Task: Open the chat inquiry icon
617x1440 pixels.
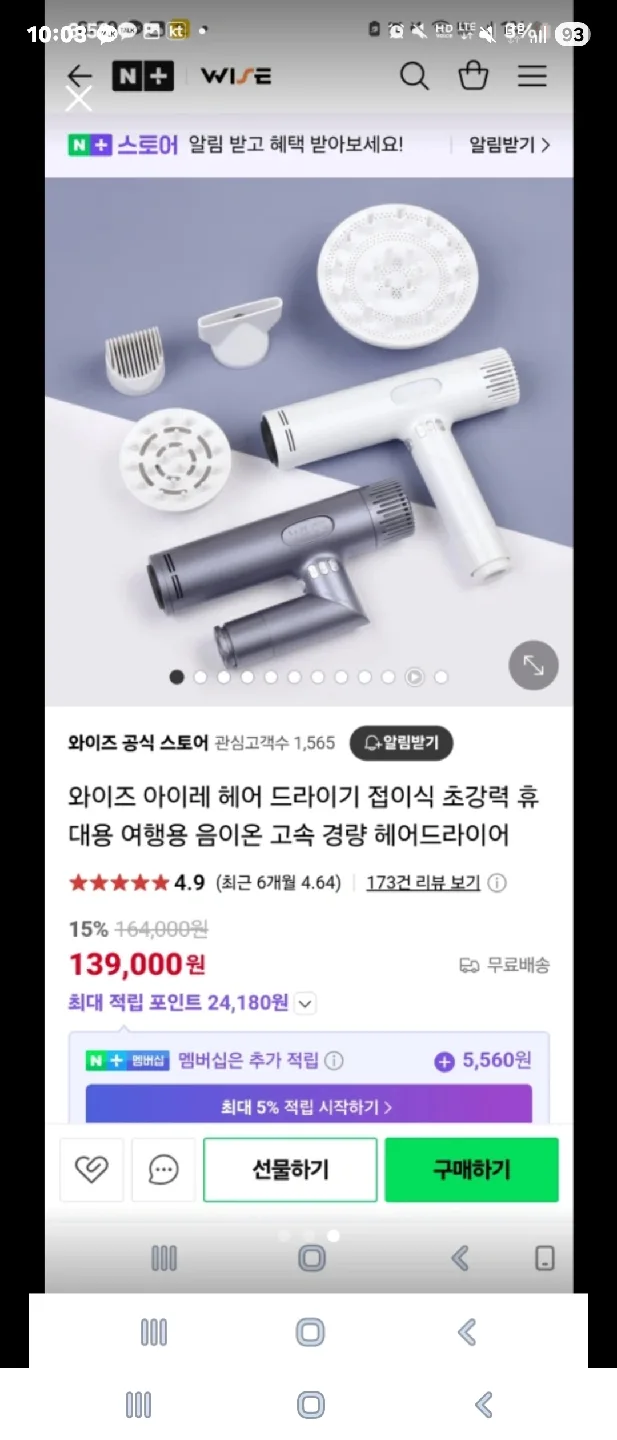Action: click(x=163, y=1169)
